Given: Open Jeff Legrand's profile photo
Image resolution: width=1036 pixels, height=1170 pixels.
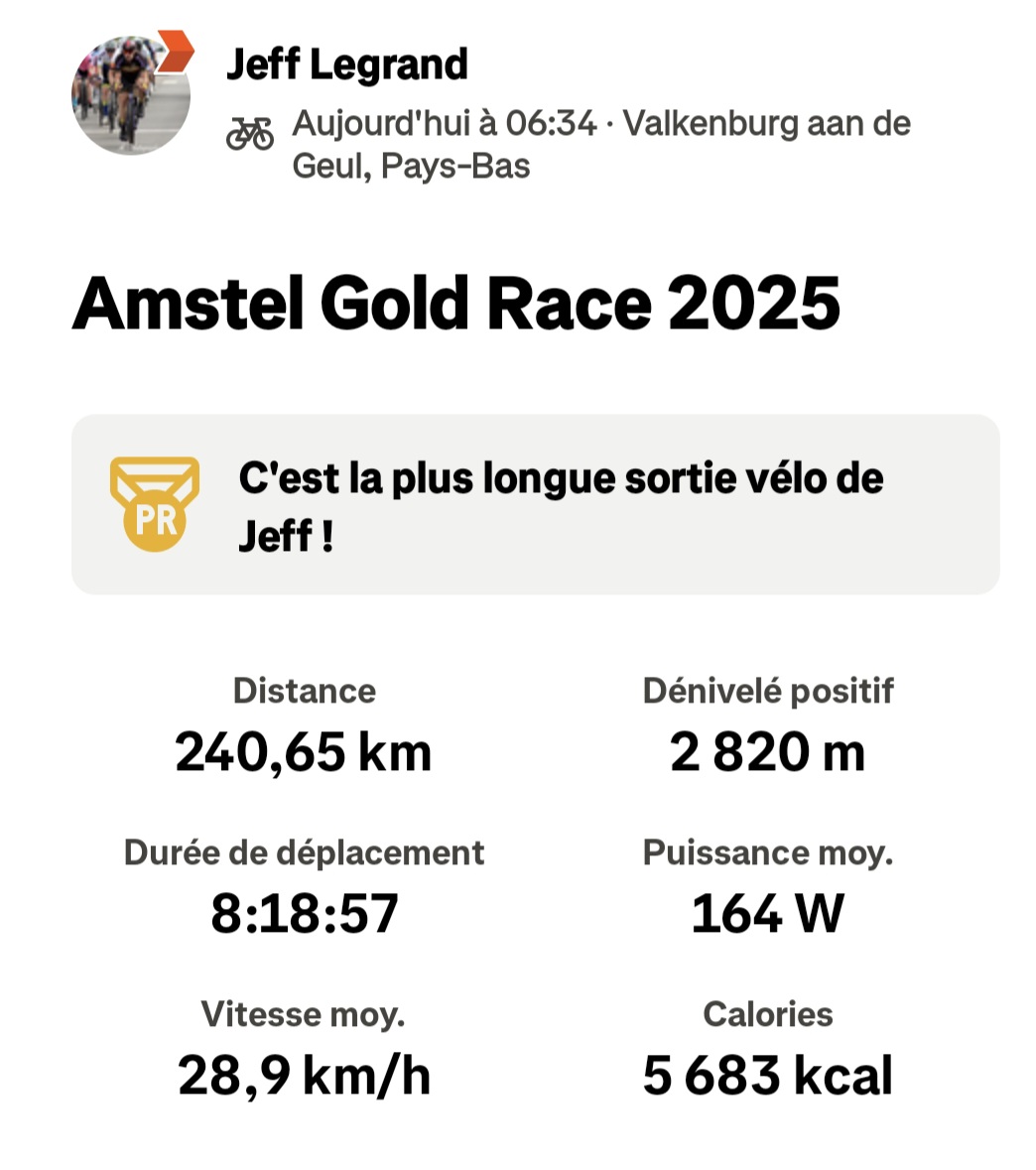Looking at the screenshot, I should [130, 95].
